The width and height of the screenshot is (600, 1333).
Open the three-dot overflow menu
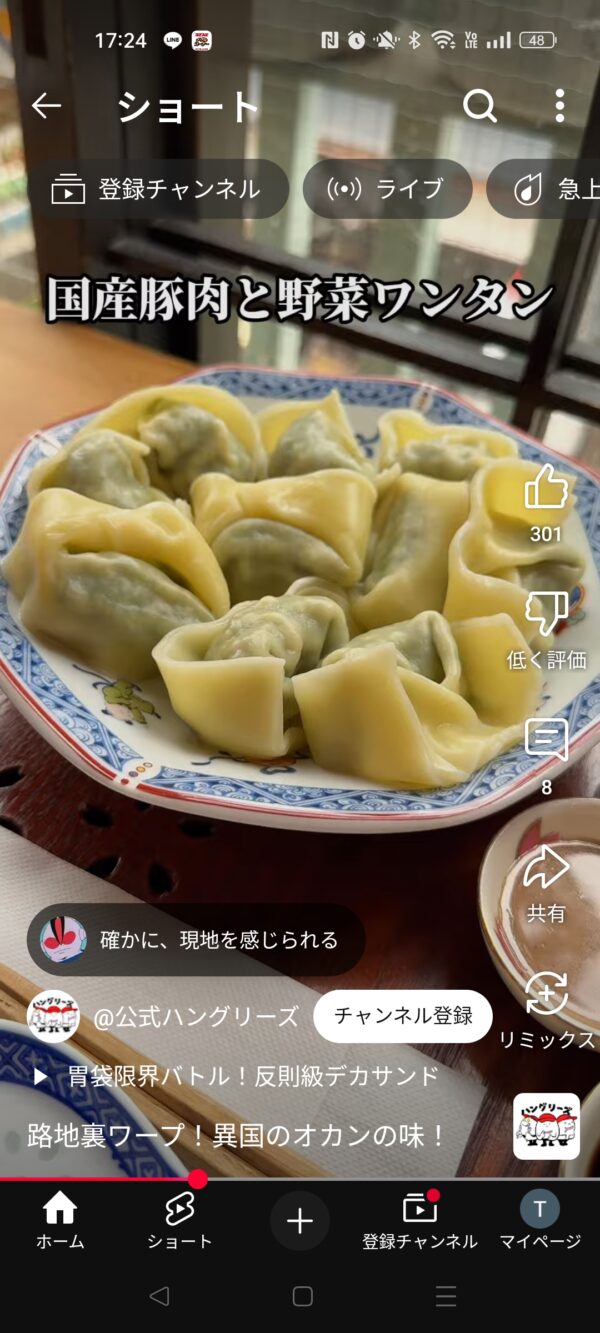click(559, 106)
